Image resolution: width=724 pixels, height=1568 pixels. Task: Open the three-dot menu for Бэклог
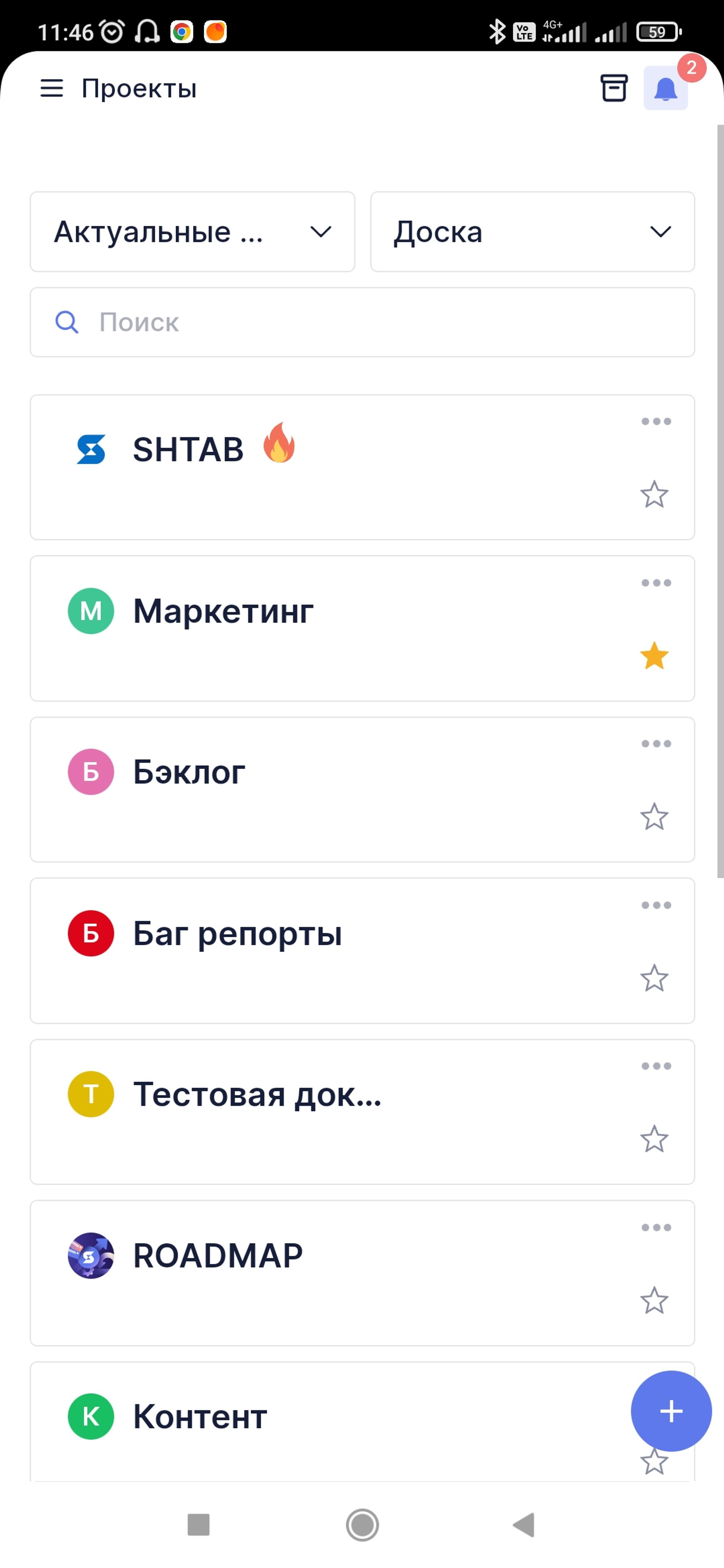click(656, 743)
